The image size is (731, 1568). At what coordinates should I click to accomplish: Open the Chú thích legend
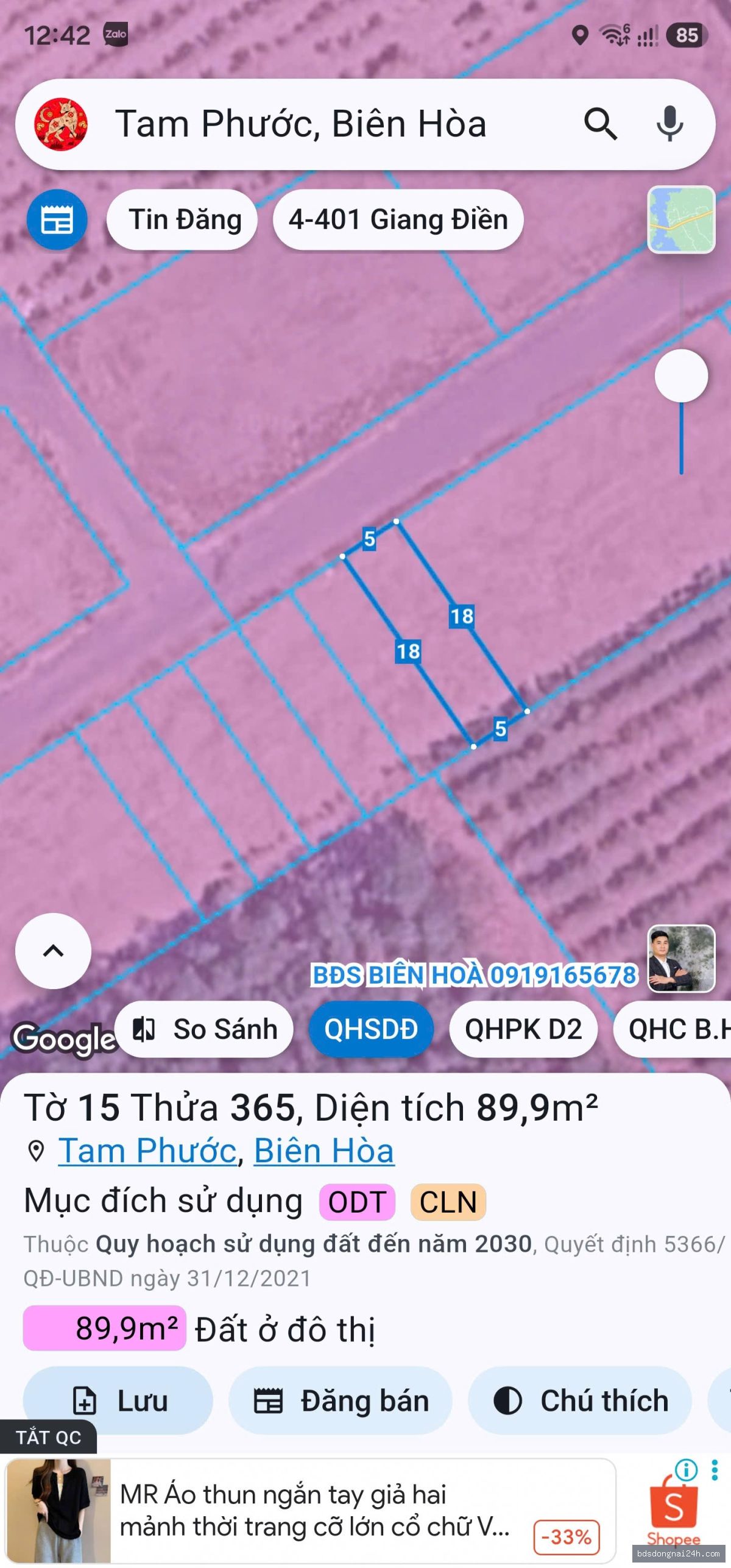[580, 1400]
